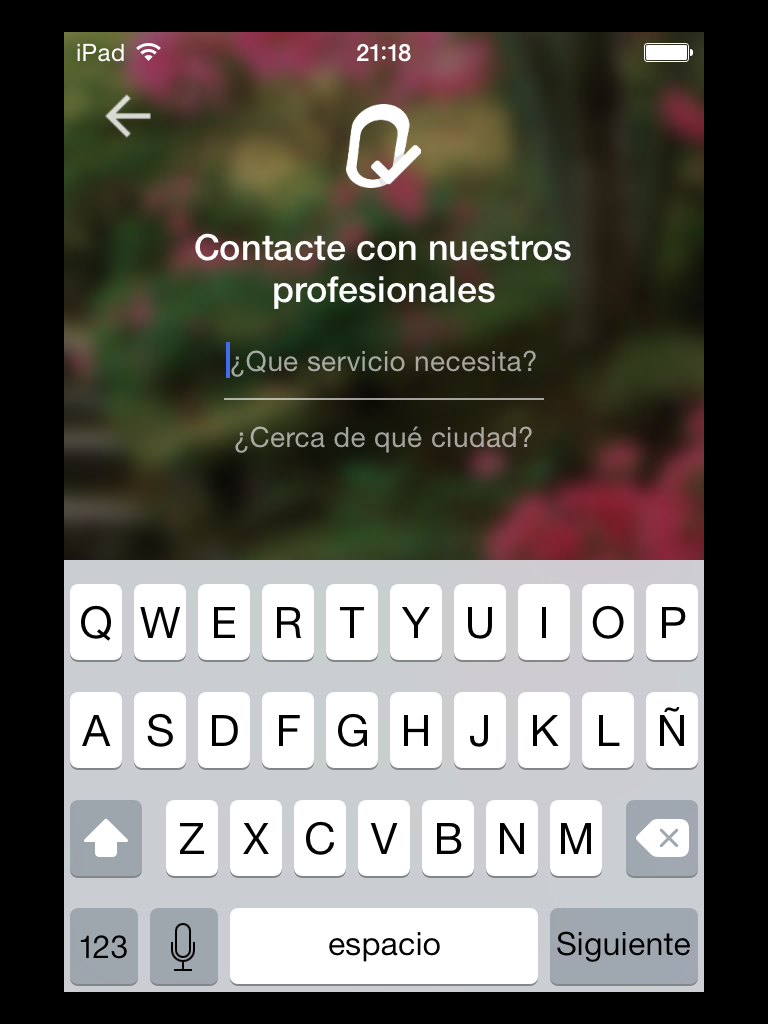The width and height of the screenshot is (768, 1024).
Task: Tap the Ñ key on the keyboard
Action: (x=672, y=731)
